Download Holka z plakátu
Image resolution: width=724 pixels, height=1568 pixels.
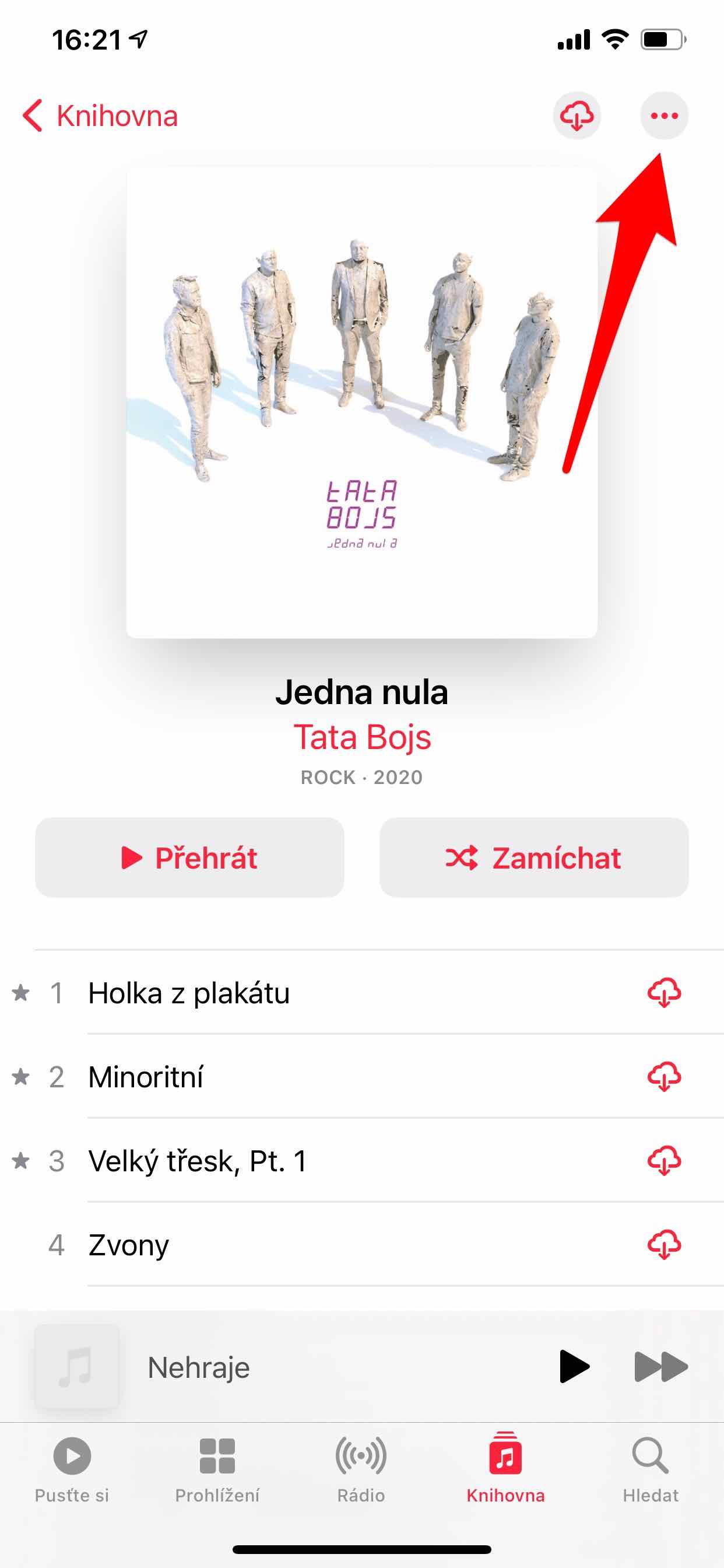point(664,993)
